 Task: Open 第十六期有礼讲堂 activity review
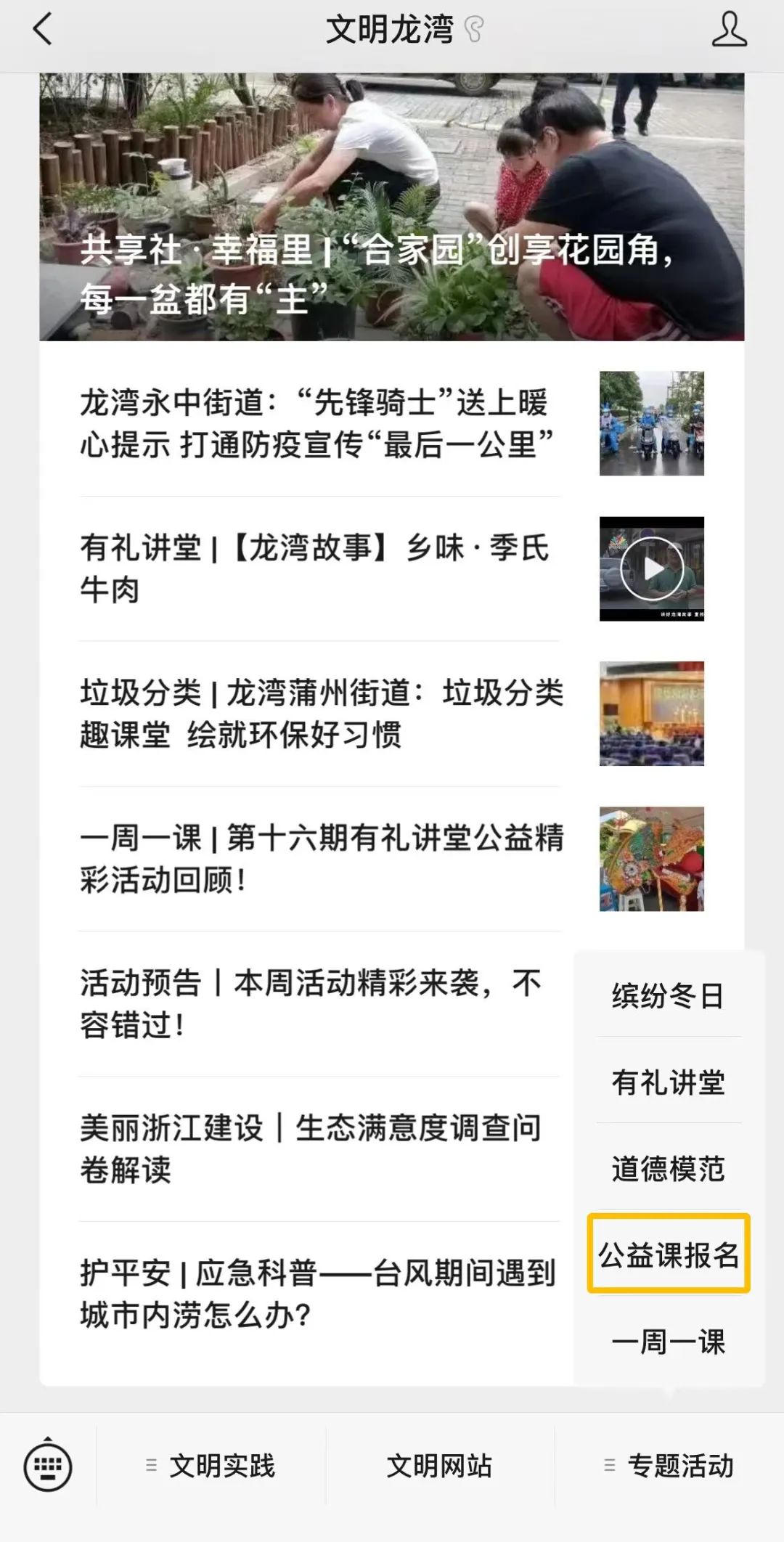pyautogui.click(x=319, y=859)
